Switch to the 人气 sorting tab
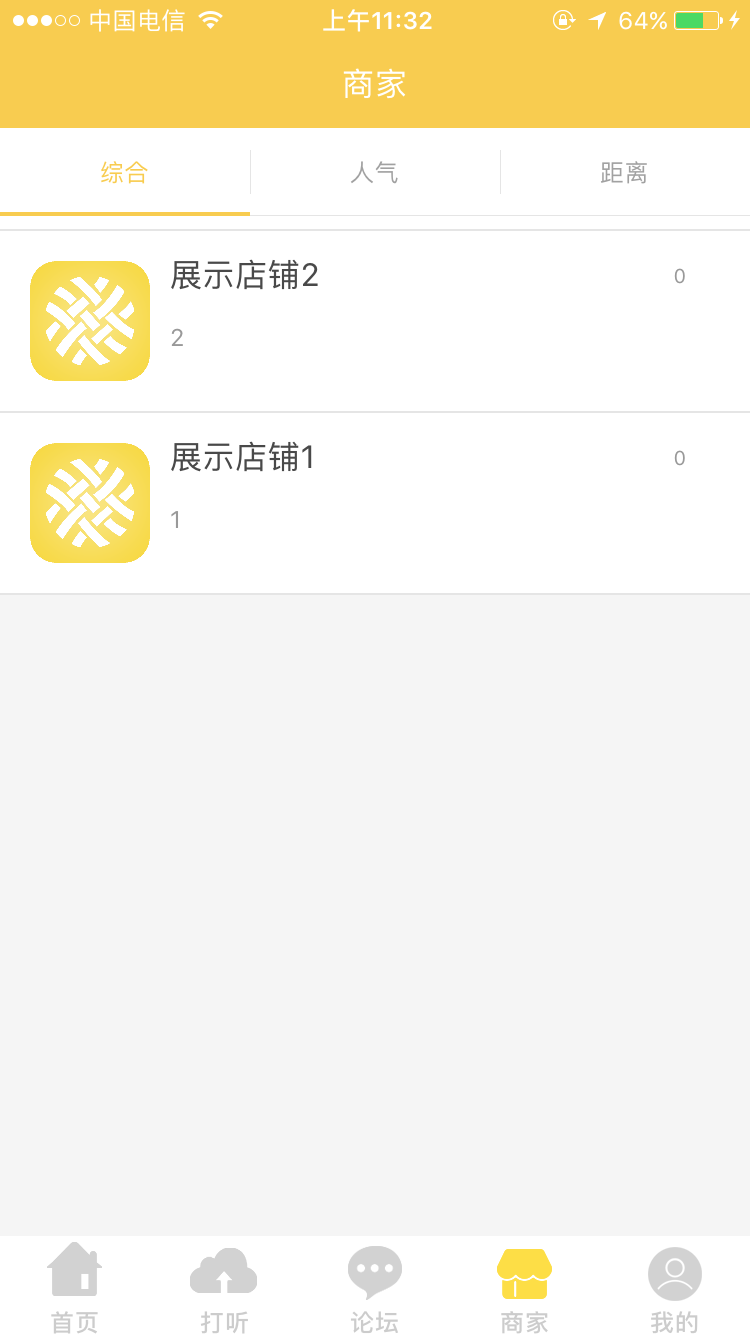Image resolution: width=750 pixels, height=1334 pixels. pos(375,172)
